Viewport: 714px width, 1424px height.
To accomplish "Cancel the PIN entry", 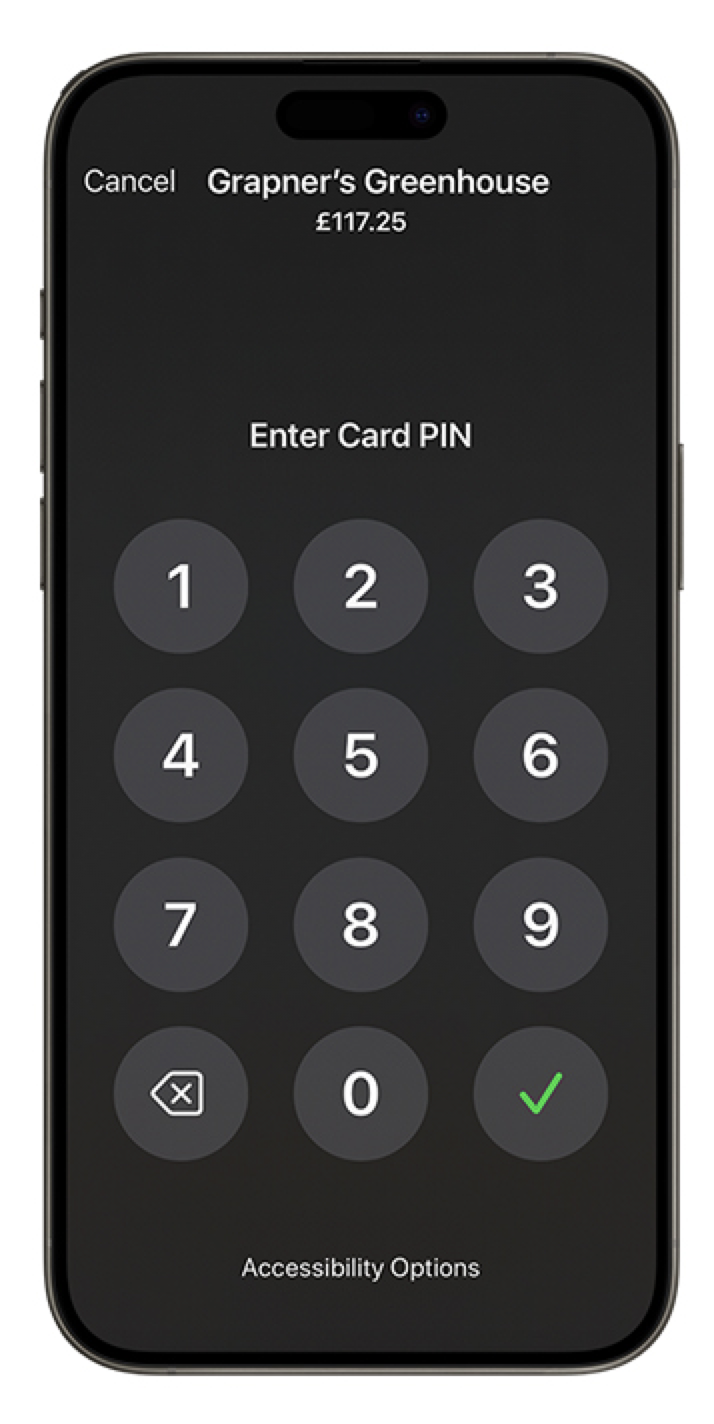I will [x=129, y=181].
